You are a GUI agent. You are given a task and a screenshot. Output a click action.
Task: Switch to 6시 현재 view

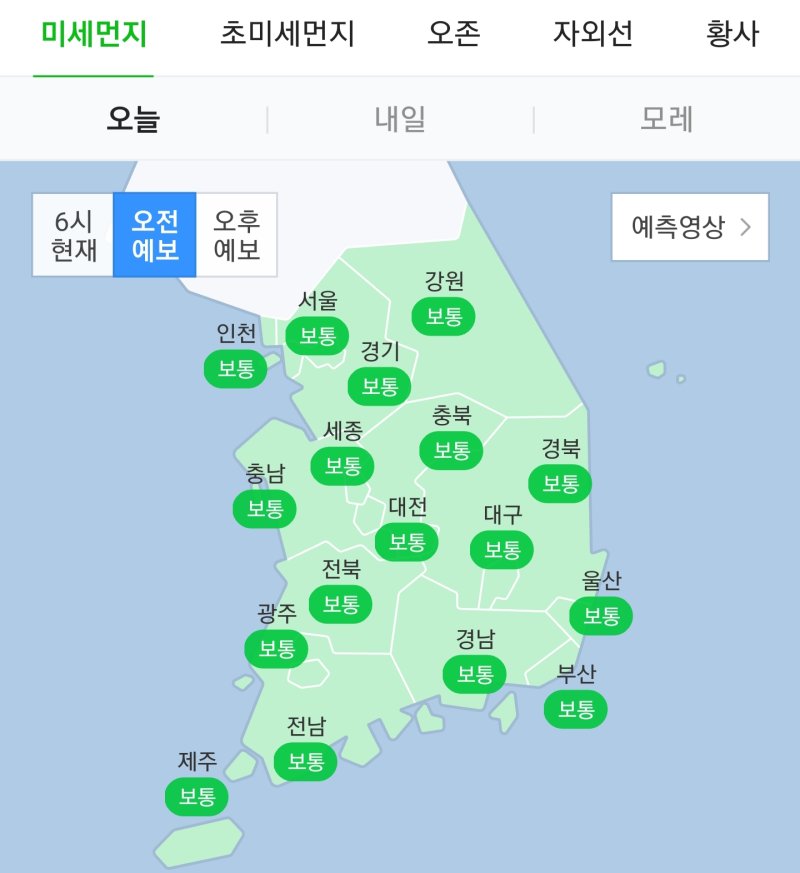(74, 235)
